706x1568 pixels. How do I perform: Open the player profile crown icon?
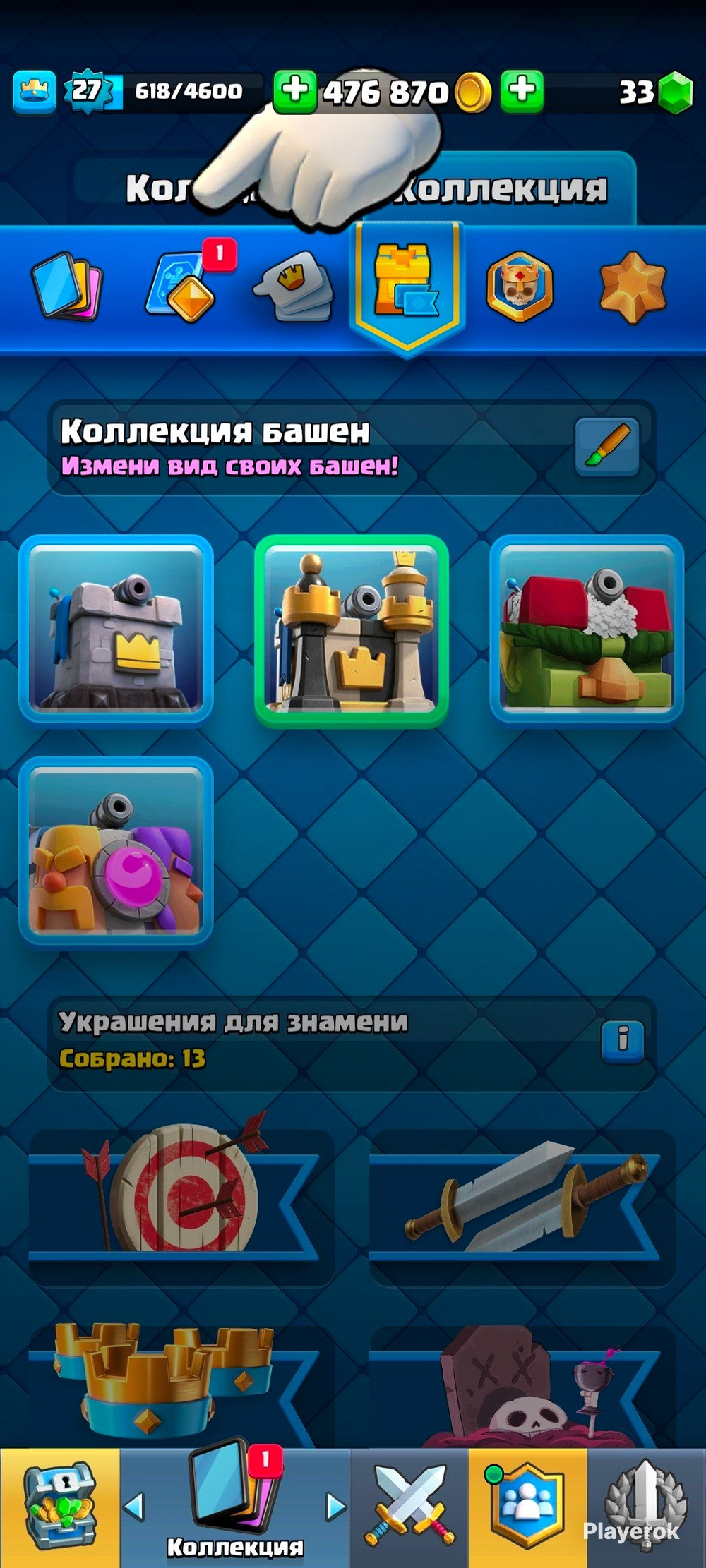click(34, 92)
